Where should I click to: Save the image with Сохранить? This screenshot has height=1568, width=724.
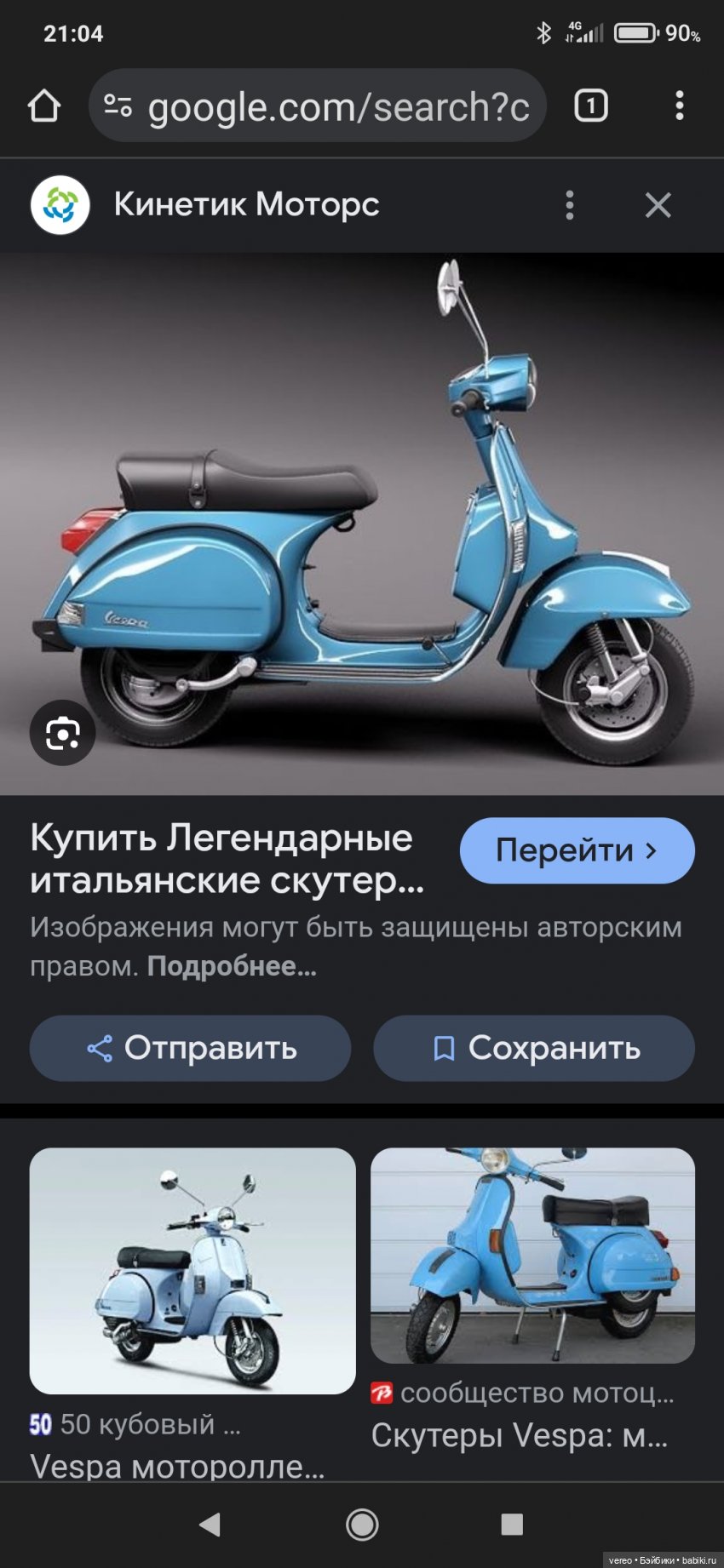click(x=534, y=1048)
